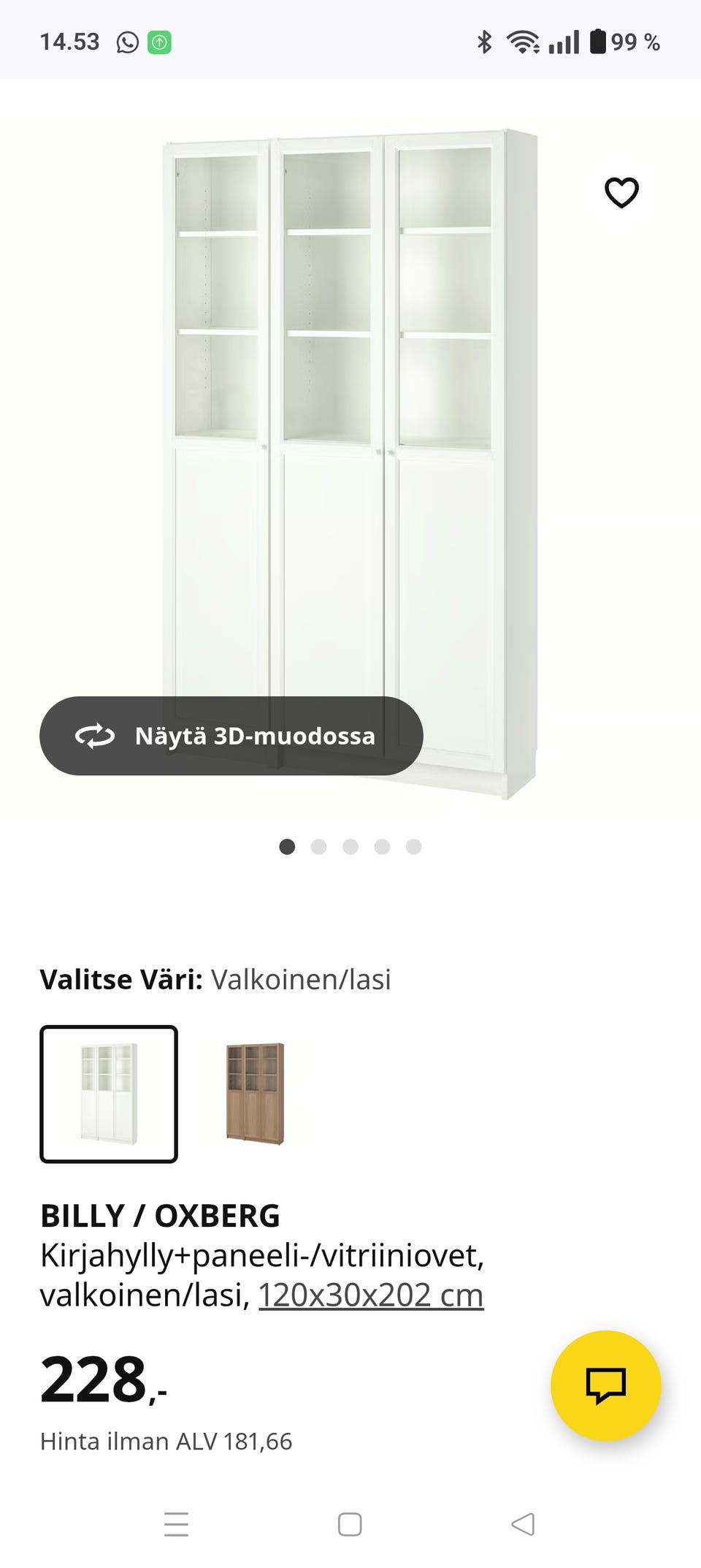
Task: Tap the green upload status icon
Action: (158, 42)
